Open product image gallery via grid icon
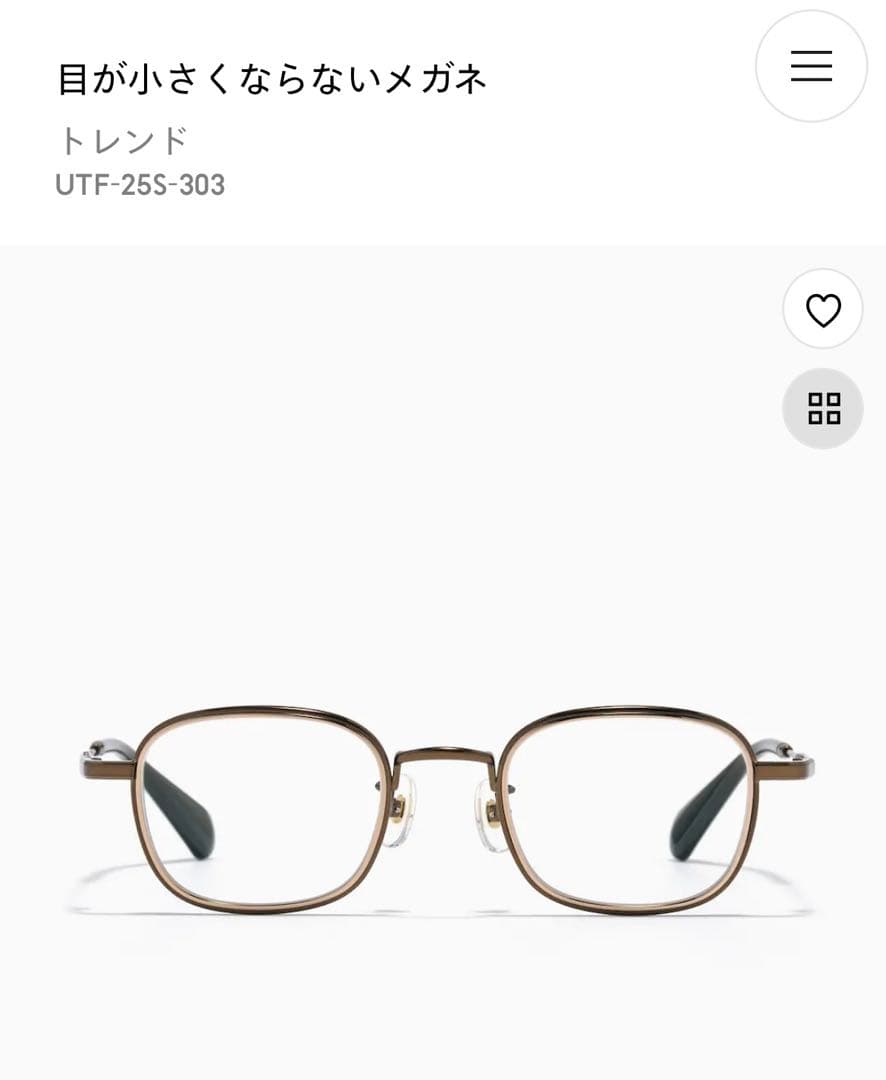 [x=821, y=409]
